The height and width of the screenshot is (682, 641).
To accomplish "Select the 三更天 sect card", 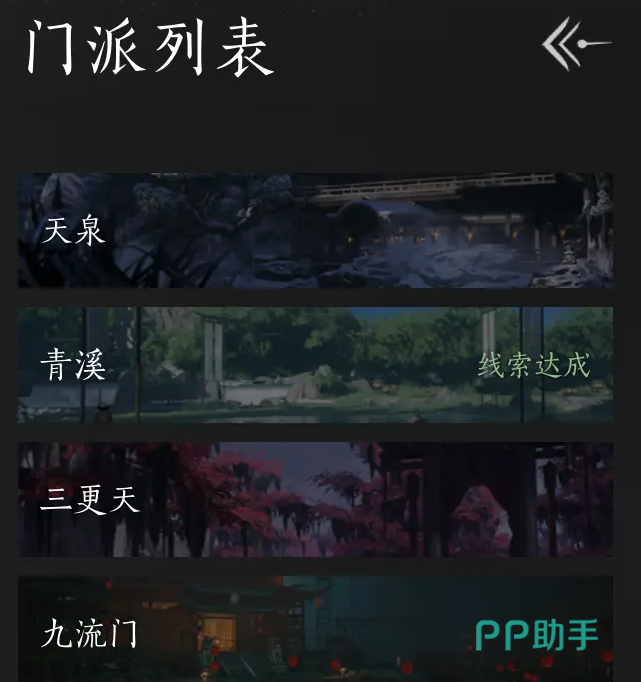I will 315,499.
